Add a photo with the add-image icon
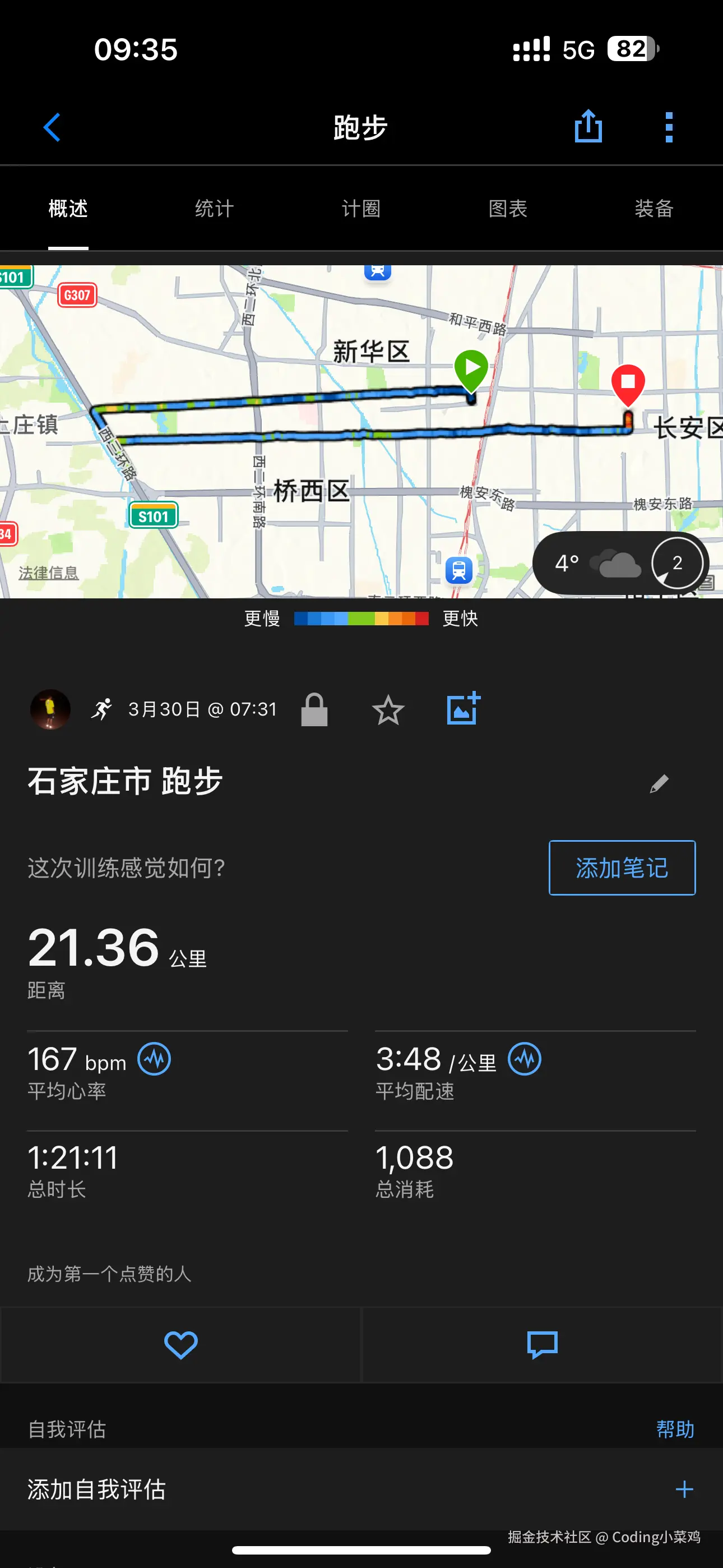723x1568 pixels. (462, 708)
